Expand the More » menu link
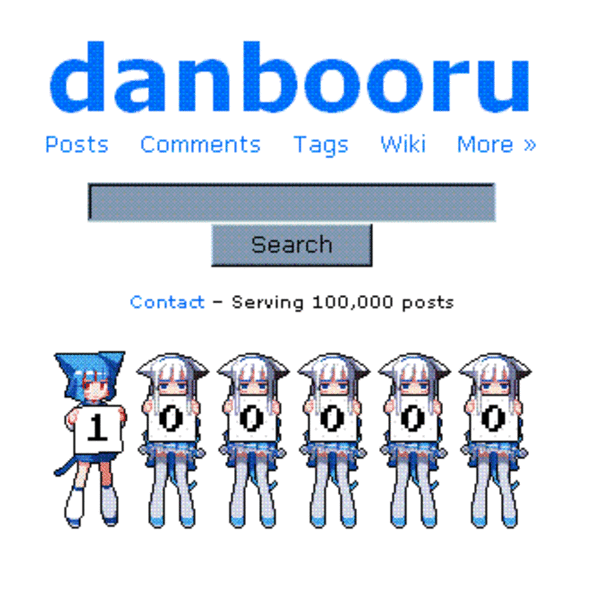600x602 pixels. pyautogui.click(x=496, y=144)
